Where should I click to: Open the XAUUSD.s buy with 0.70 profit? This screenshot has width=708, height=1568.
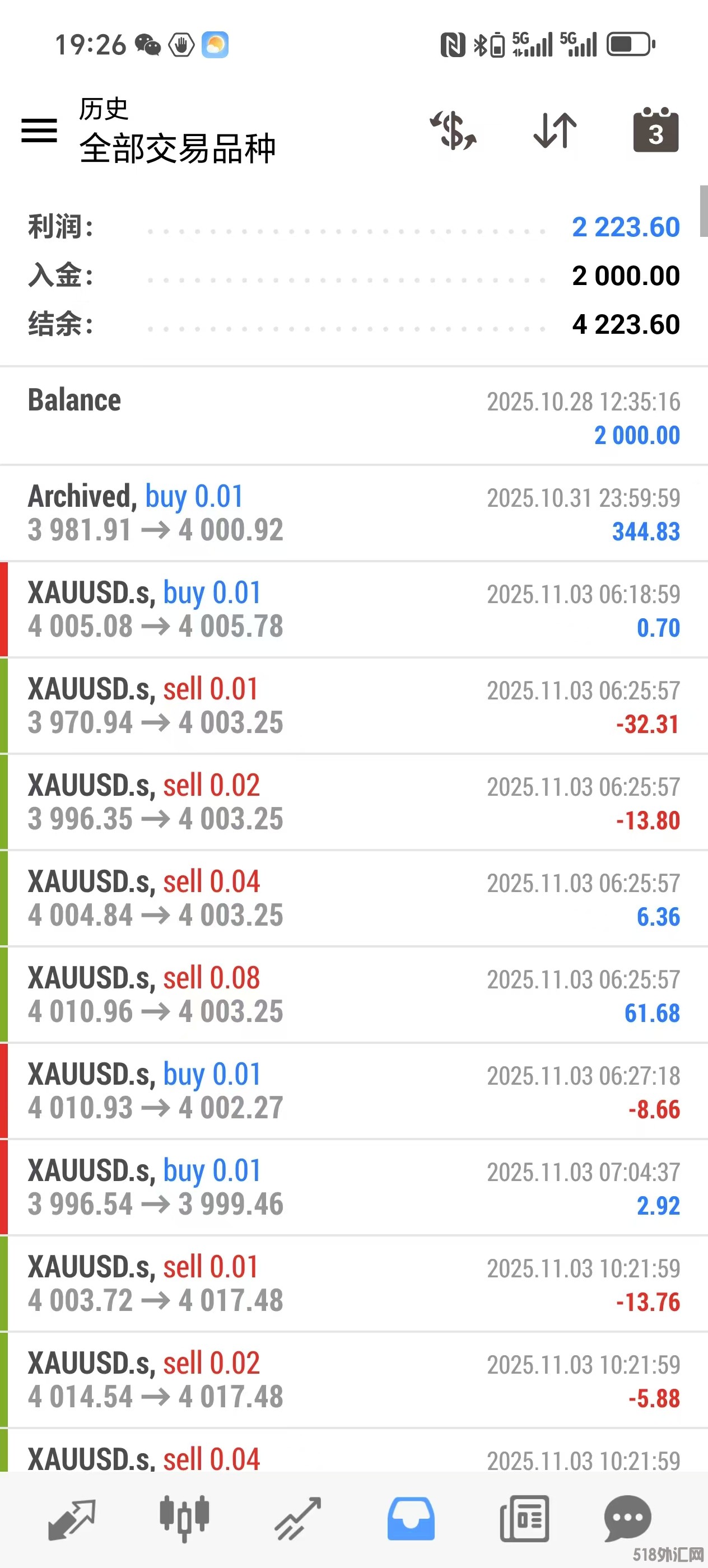coord(353,609)
